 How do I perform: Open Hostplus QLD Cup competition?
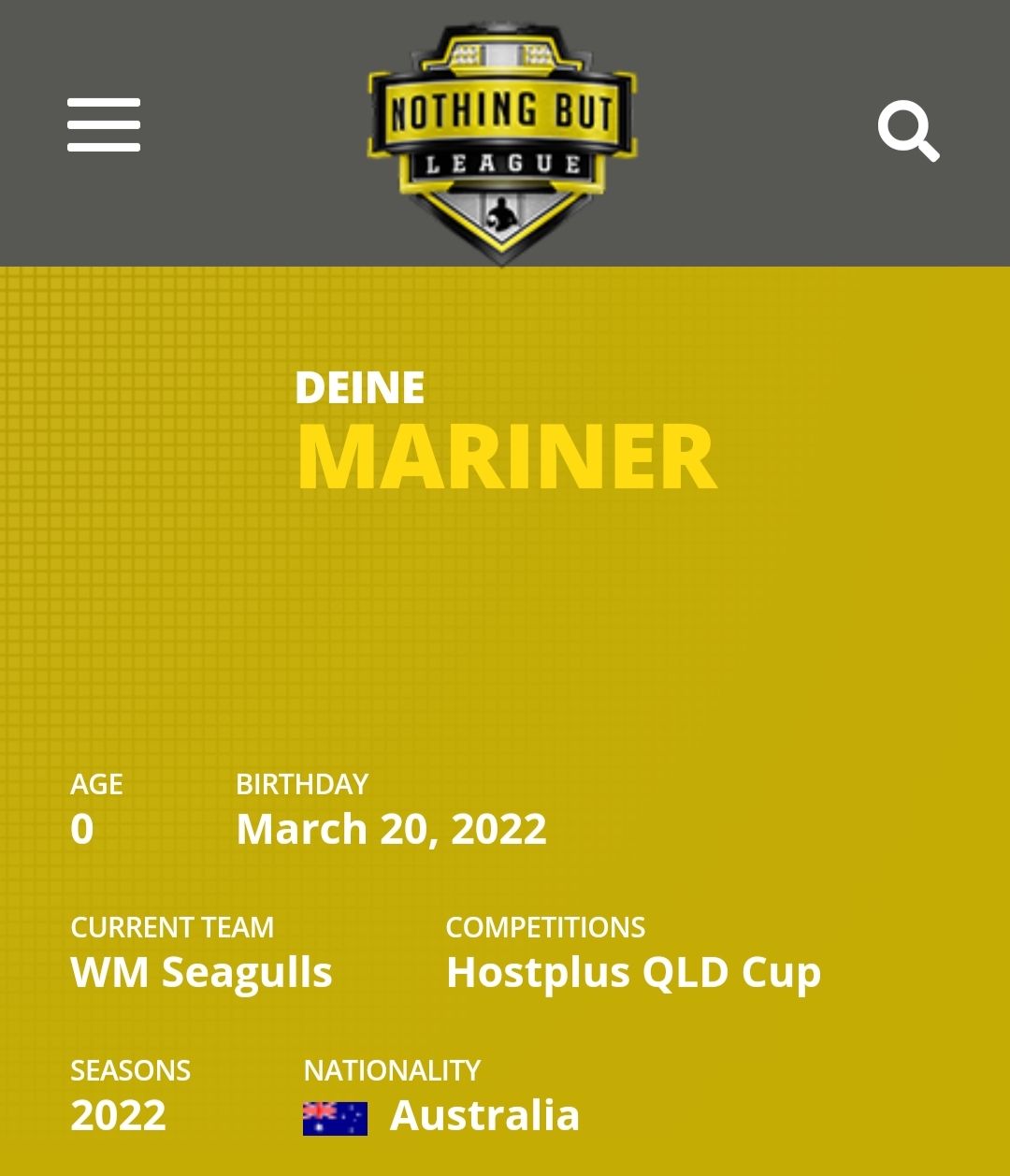(x=633, y=972)
